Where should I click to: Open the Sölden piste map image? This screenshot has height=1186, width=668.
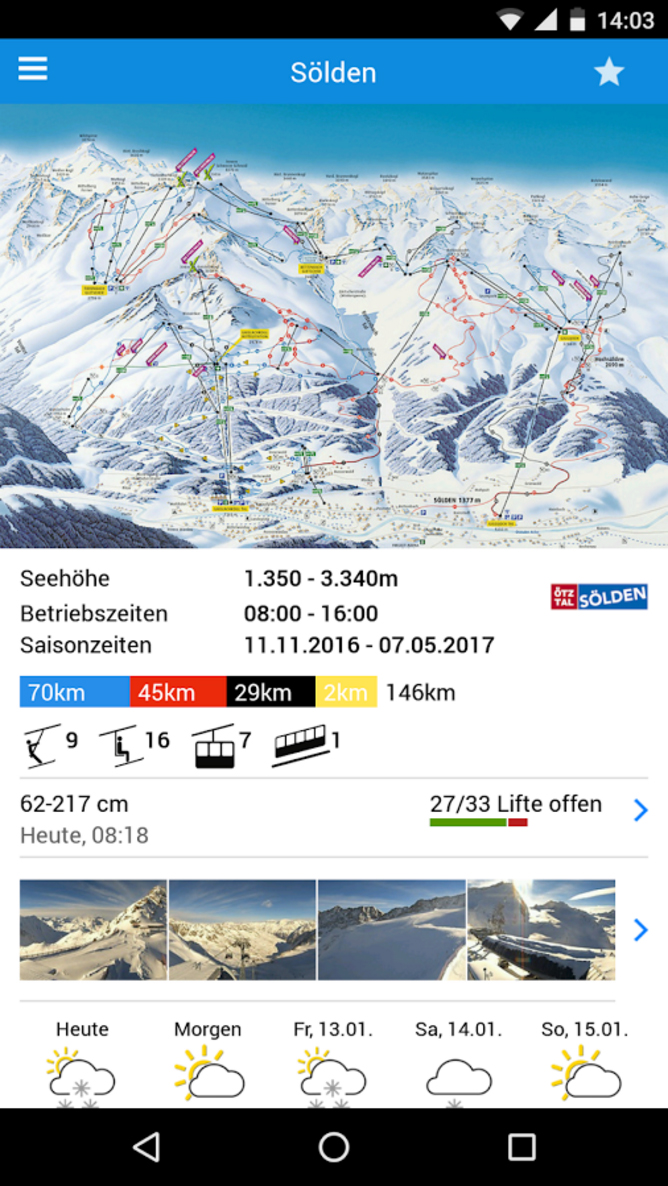click(x=334, y=326)
